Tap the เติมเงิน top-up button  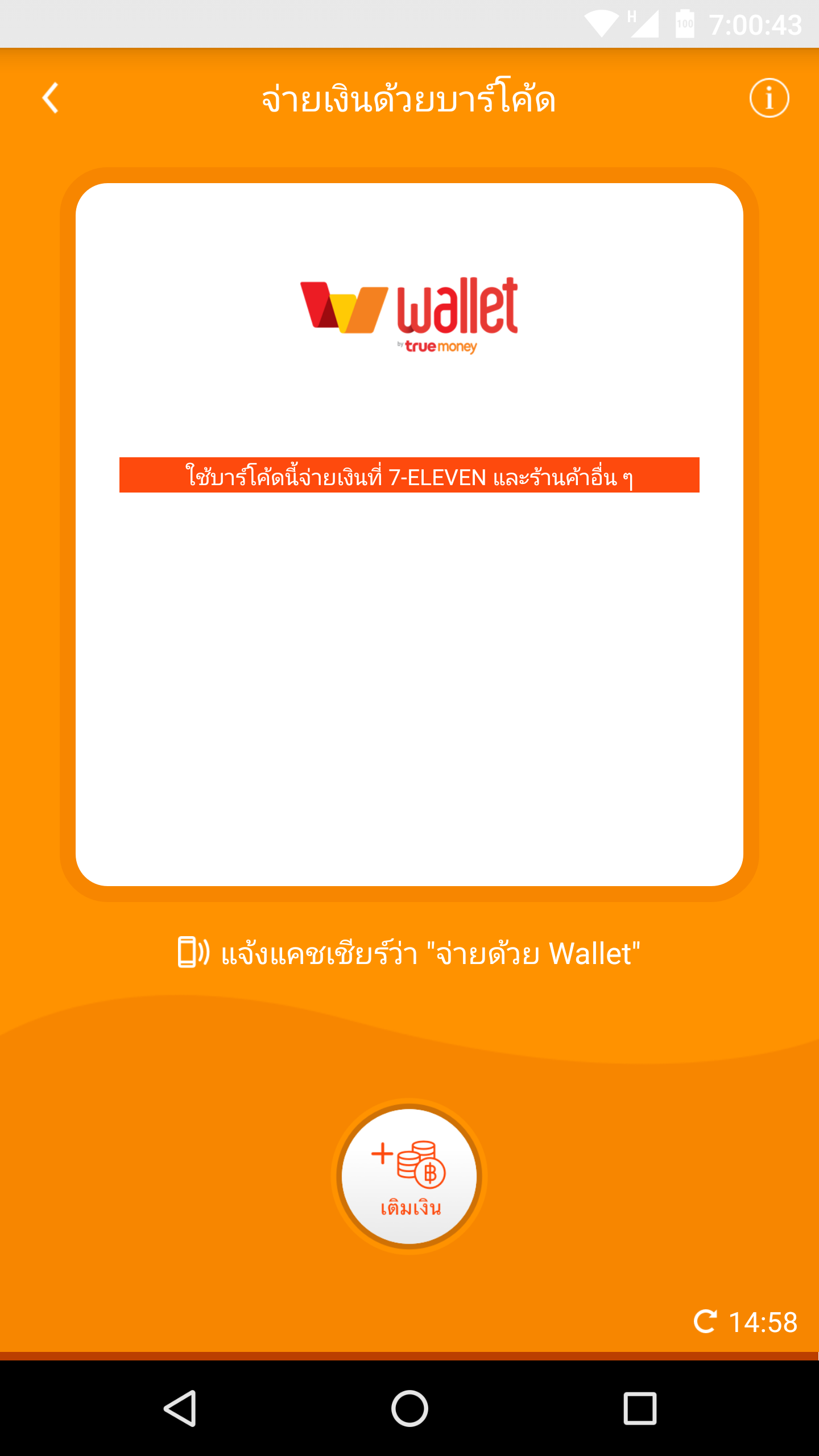(x=409, y=1176)
